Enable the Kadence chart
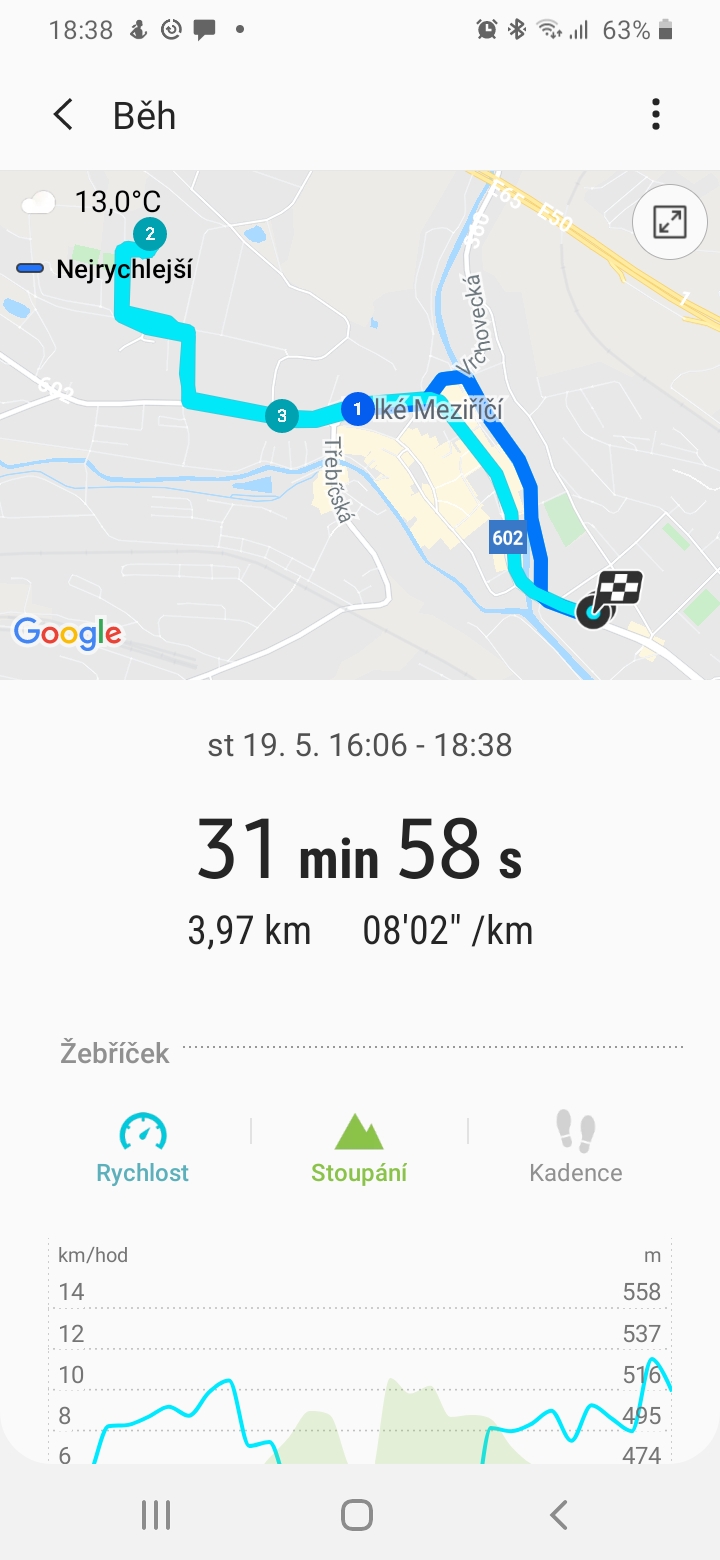This screenshot has height=1560, width=720. pyautogui.click(x=576, y=1147)
